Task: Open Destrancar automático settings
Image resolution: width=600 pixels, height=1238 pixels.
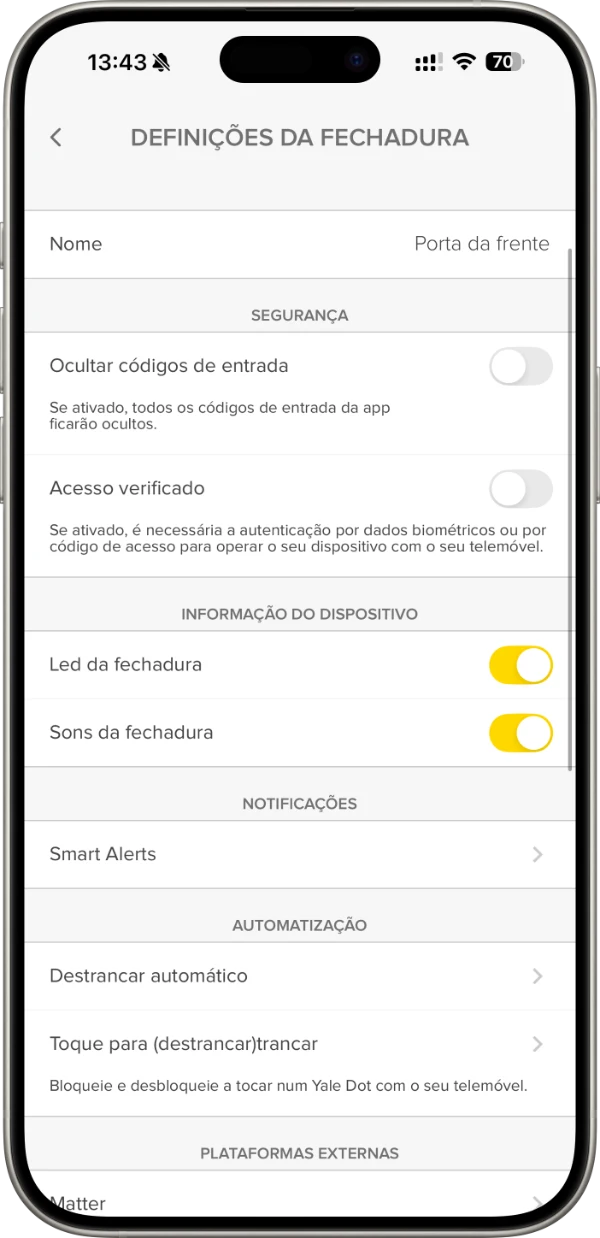Action: click(300, 976)
